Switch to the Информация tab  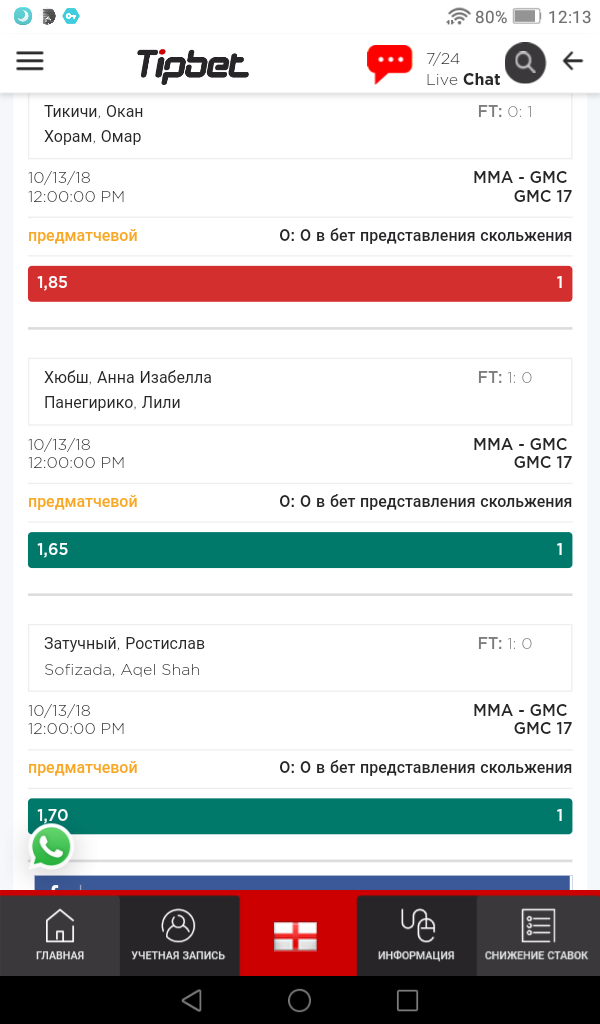[417, 935]
